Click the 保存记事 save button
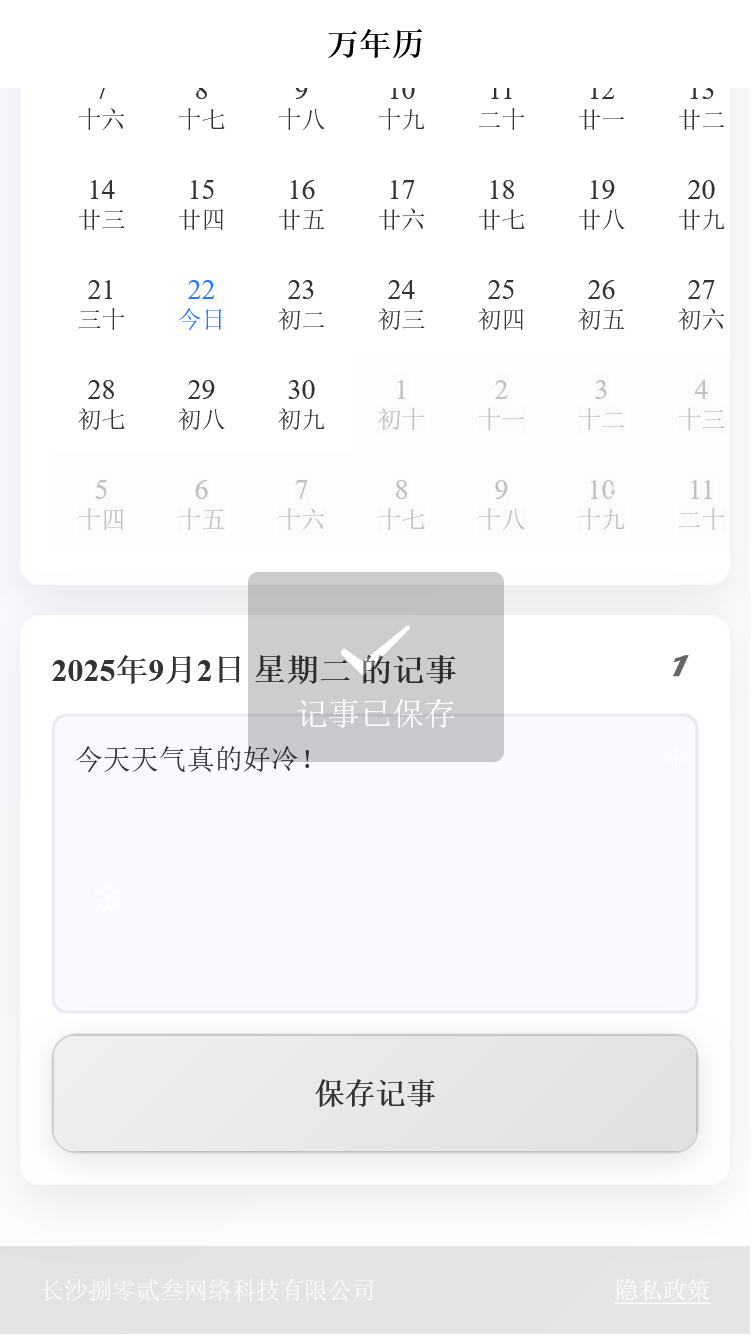The image size is (752, 1336). tap(375, 1093)
